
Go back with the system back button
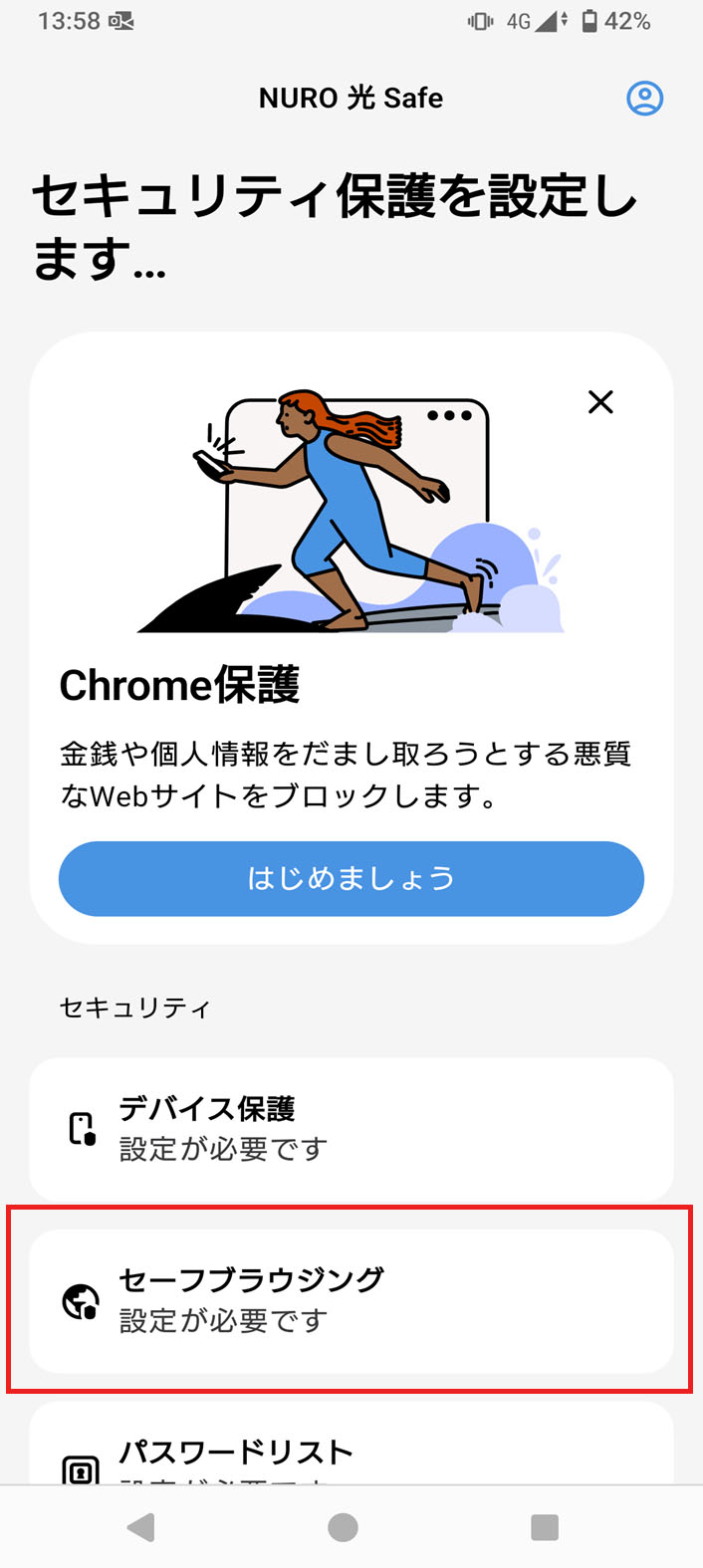pyautogui.click(x=141, y=1527)
